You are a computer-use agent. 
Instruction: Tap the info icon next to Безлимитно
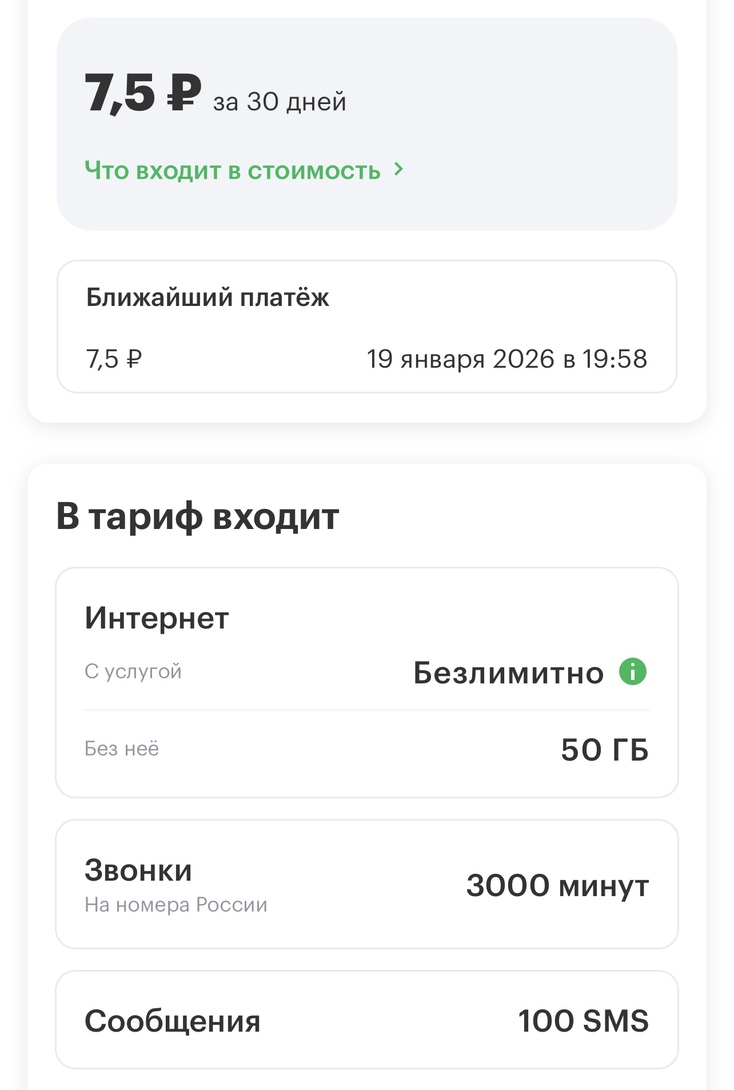click(x=633, y=672)
